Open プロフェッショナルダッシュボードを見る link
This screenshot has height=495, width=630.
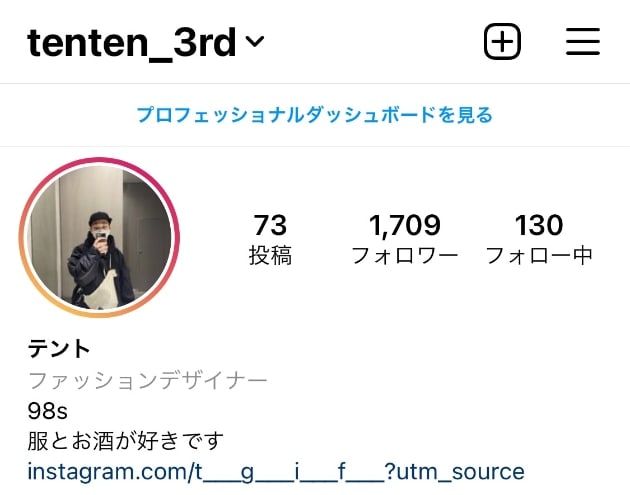coord(315,115)
